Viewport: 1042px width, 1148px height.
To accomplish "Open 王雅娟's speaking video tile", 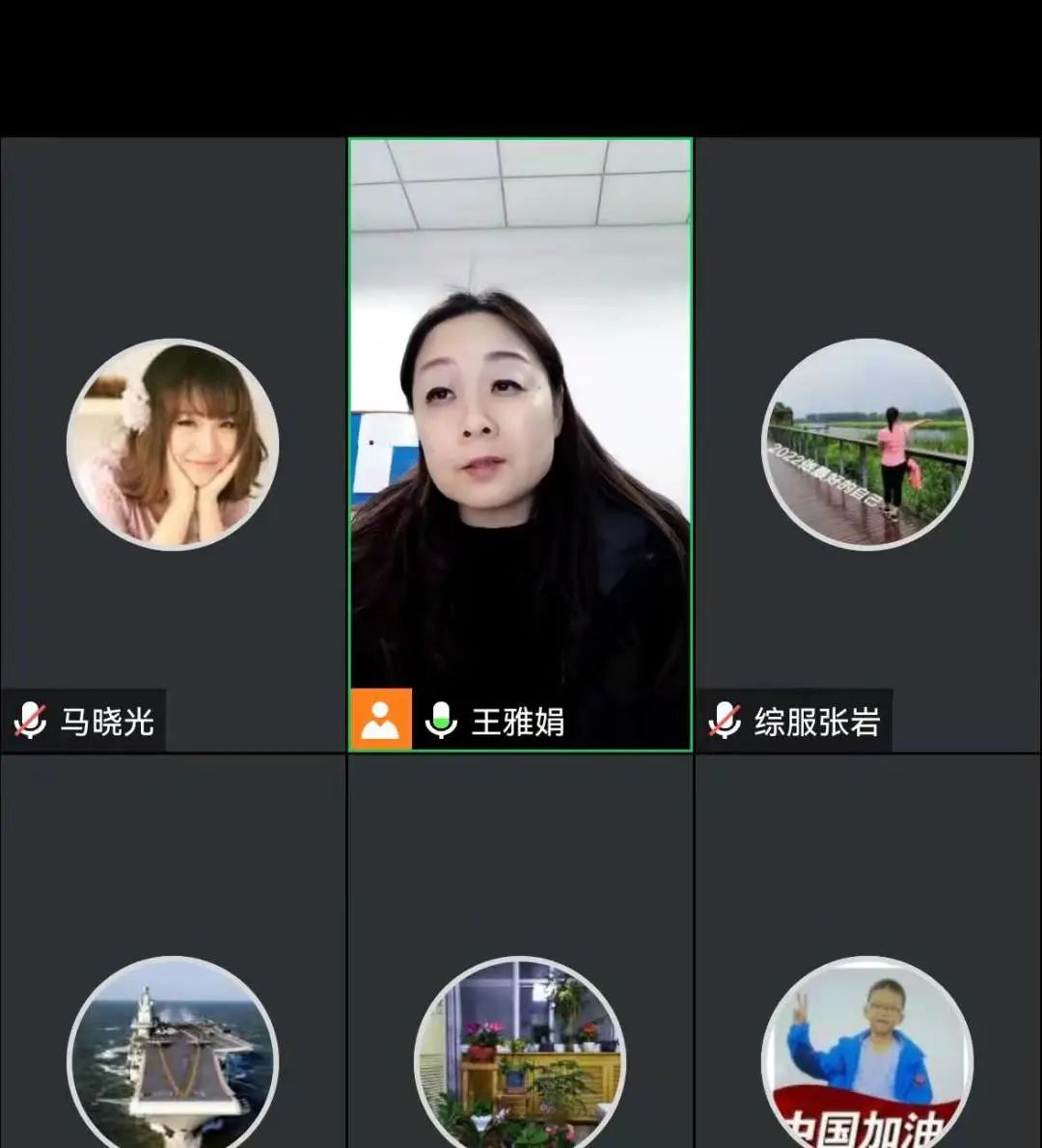I will 520,445.
